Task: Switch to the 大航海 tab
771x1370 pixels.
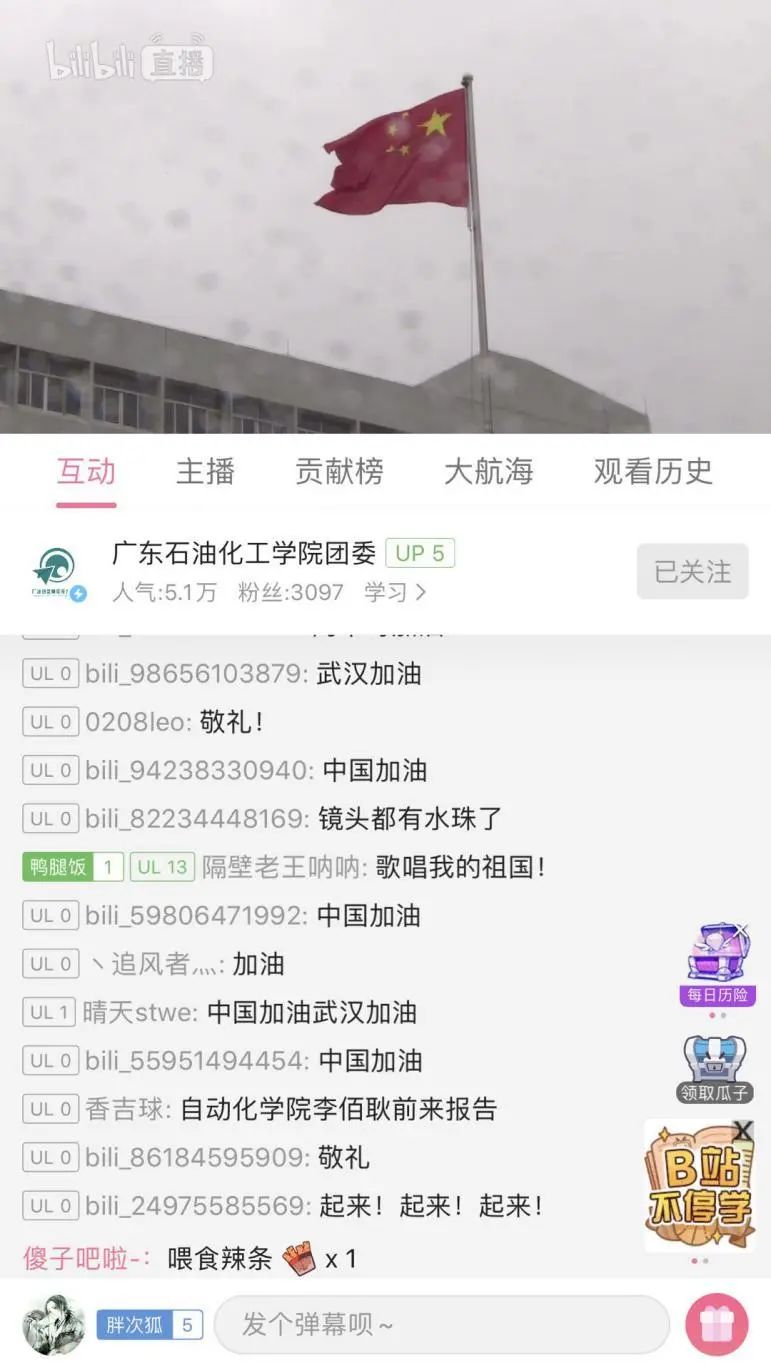Action: pyautogui.click(x=487, y=472)
